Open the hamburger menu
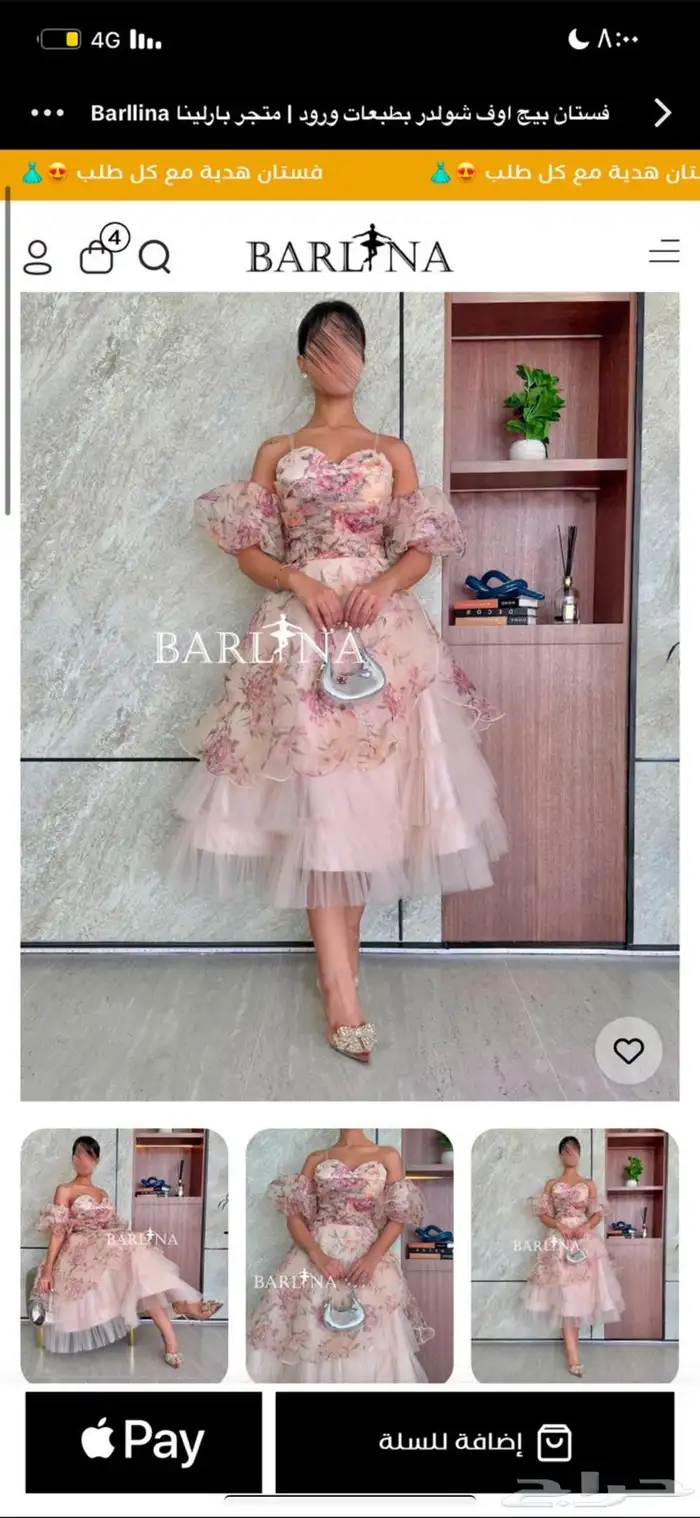The width and height of the screenshot is (700, 1518). 664,252
